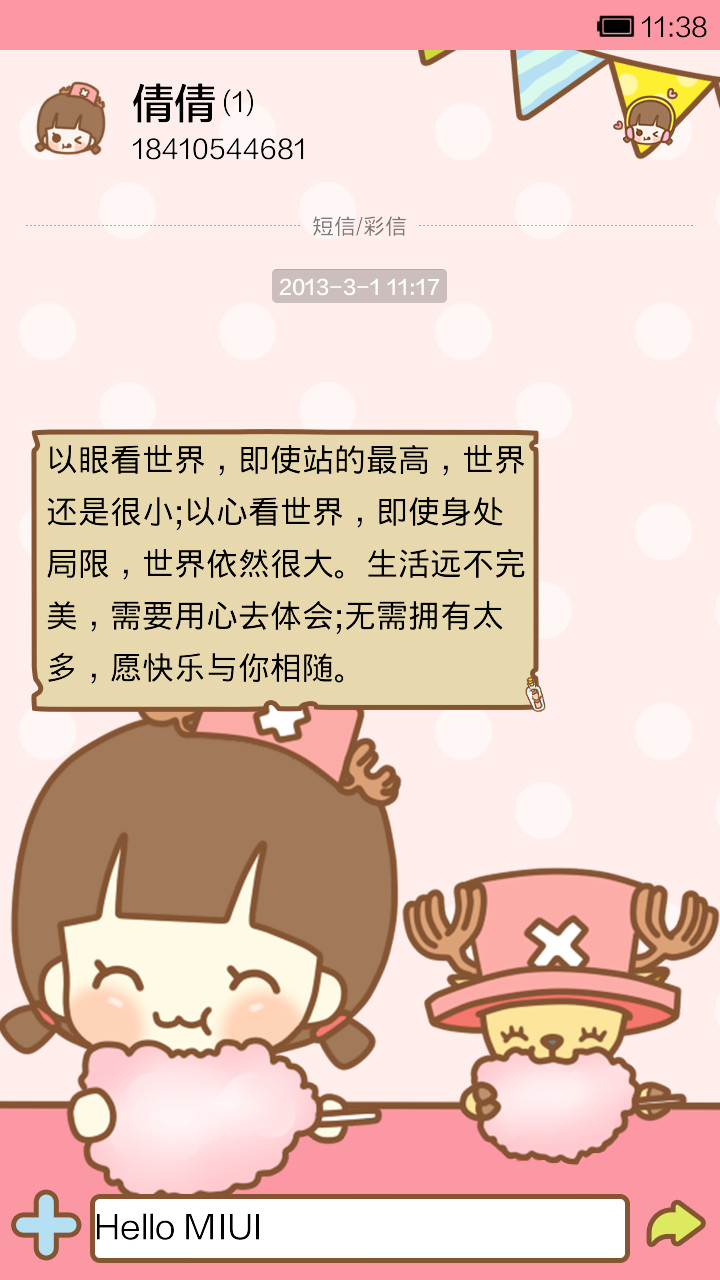720x1280 pixels.
Task: Open 倩倩's contact avatar
Action: (70, 121)
